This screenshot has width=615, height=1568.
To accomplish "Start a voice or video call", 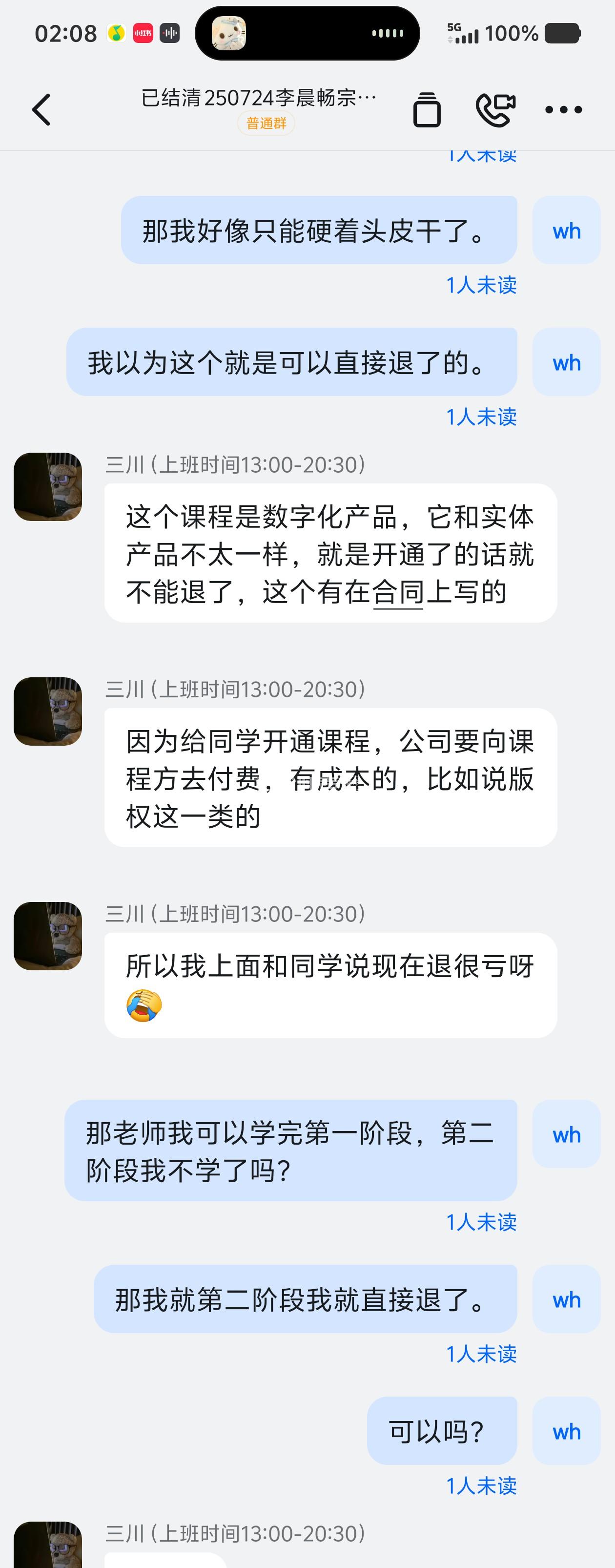I will pos(495,110).
